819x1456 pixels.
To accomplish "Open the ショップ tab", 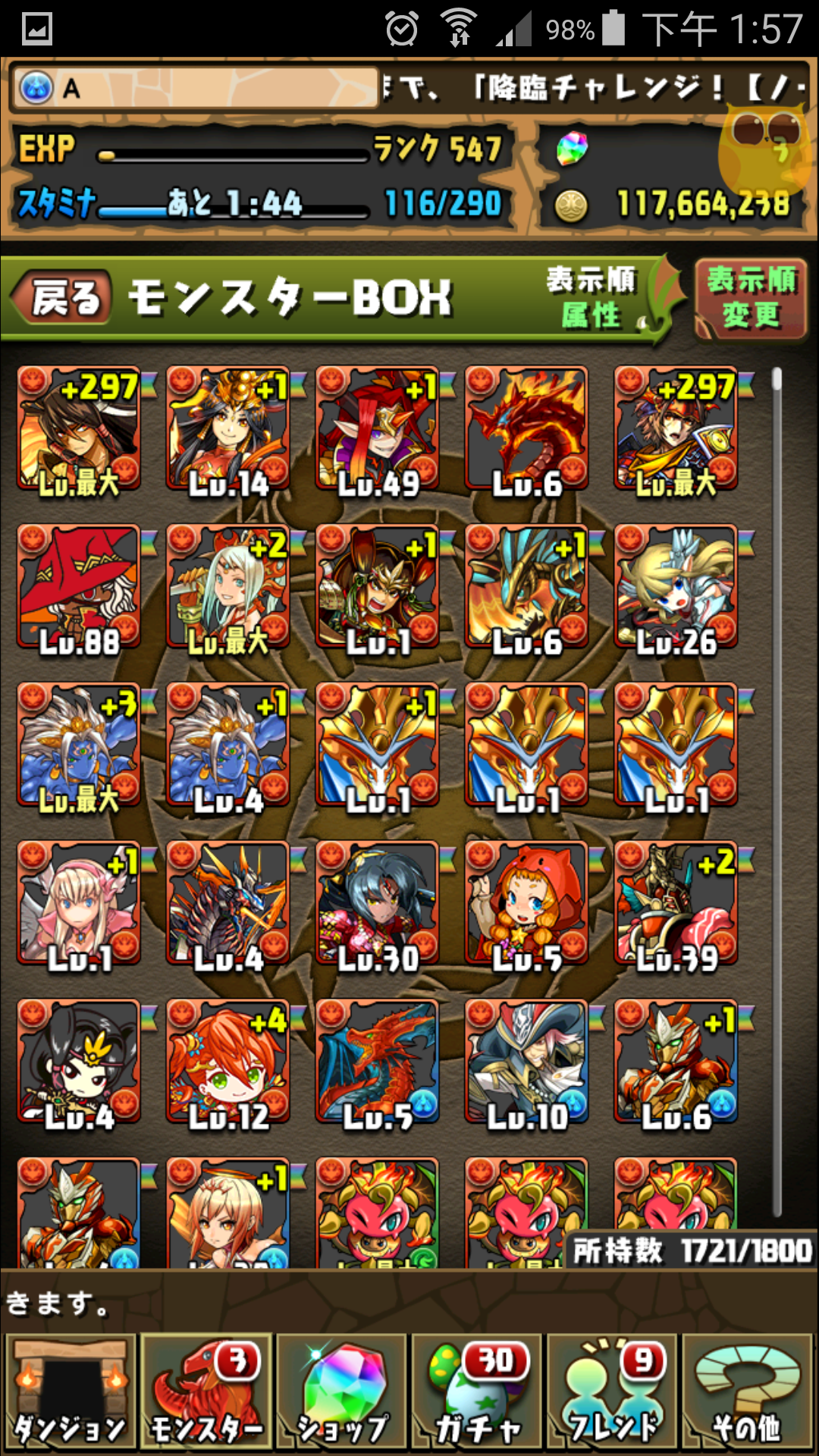I will (342, 1392).
